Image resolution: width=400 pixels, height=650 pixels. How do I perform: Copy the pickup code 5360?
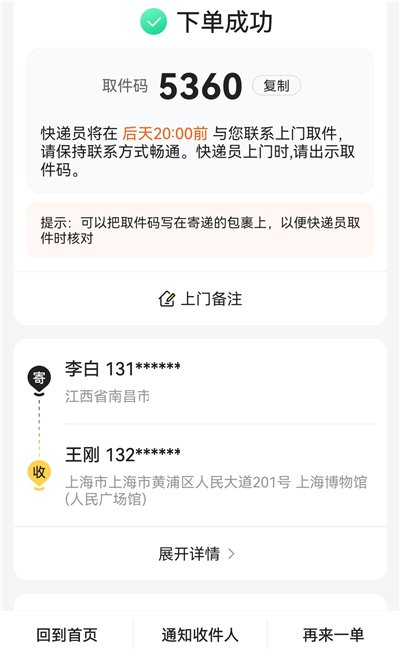click(x=276, y=86)
